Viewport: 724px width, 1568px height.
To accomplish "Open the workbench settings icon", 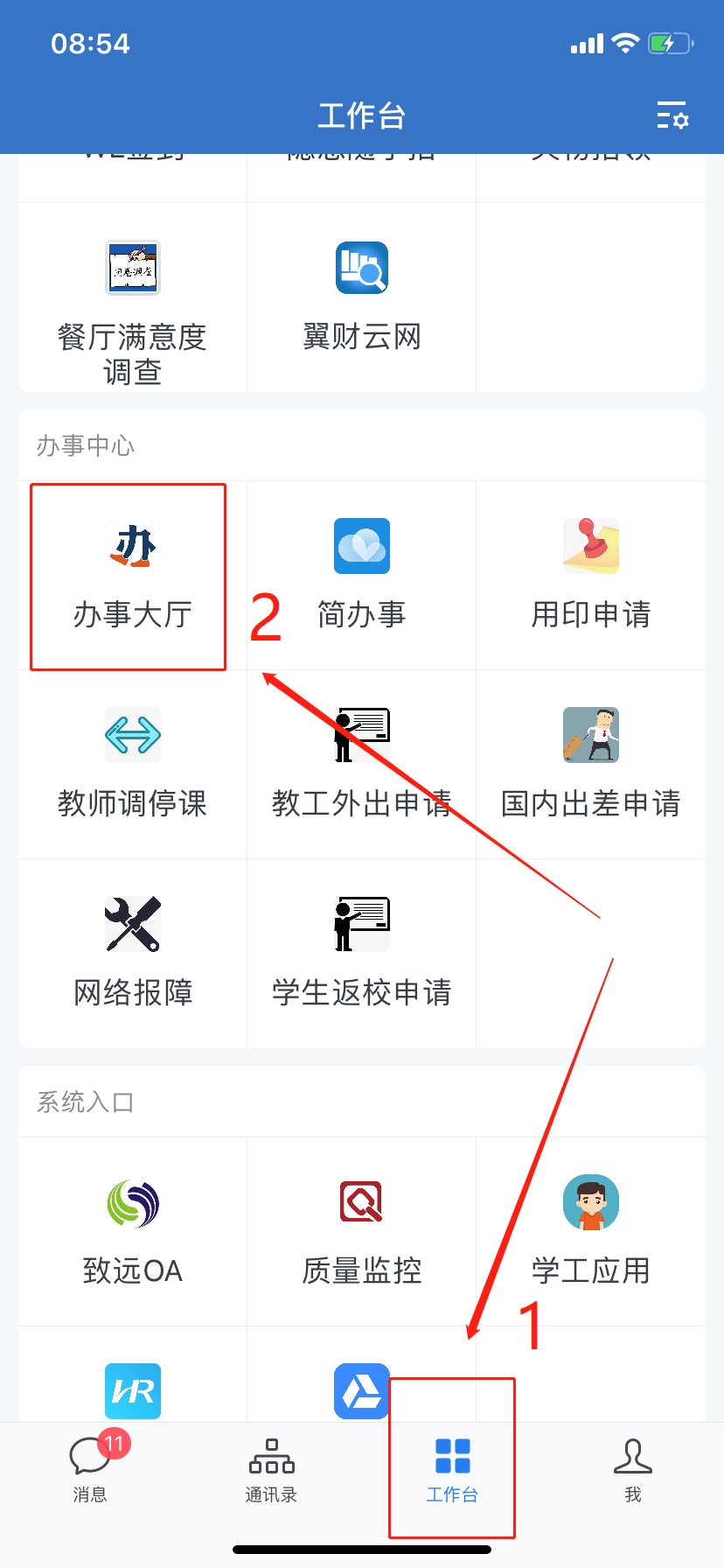I will coord(672,115).
